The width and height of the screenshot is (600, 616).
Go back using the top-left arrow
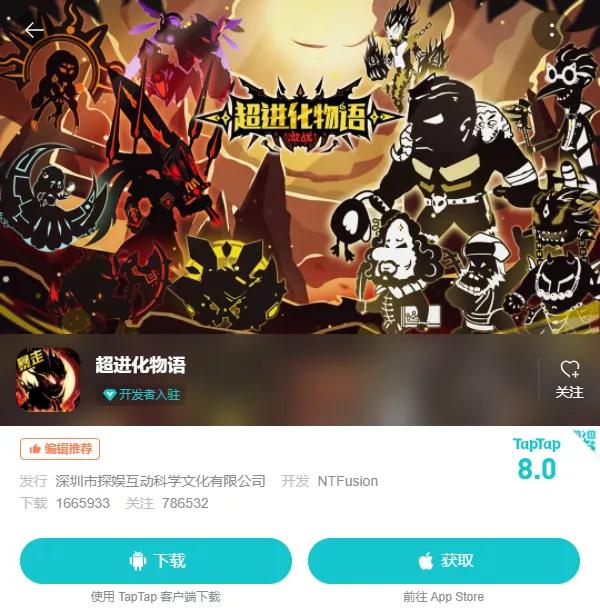[x=34, y=30]
